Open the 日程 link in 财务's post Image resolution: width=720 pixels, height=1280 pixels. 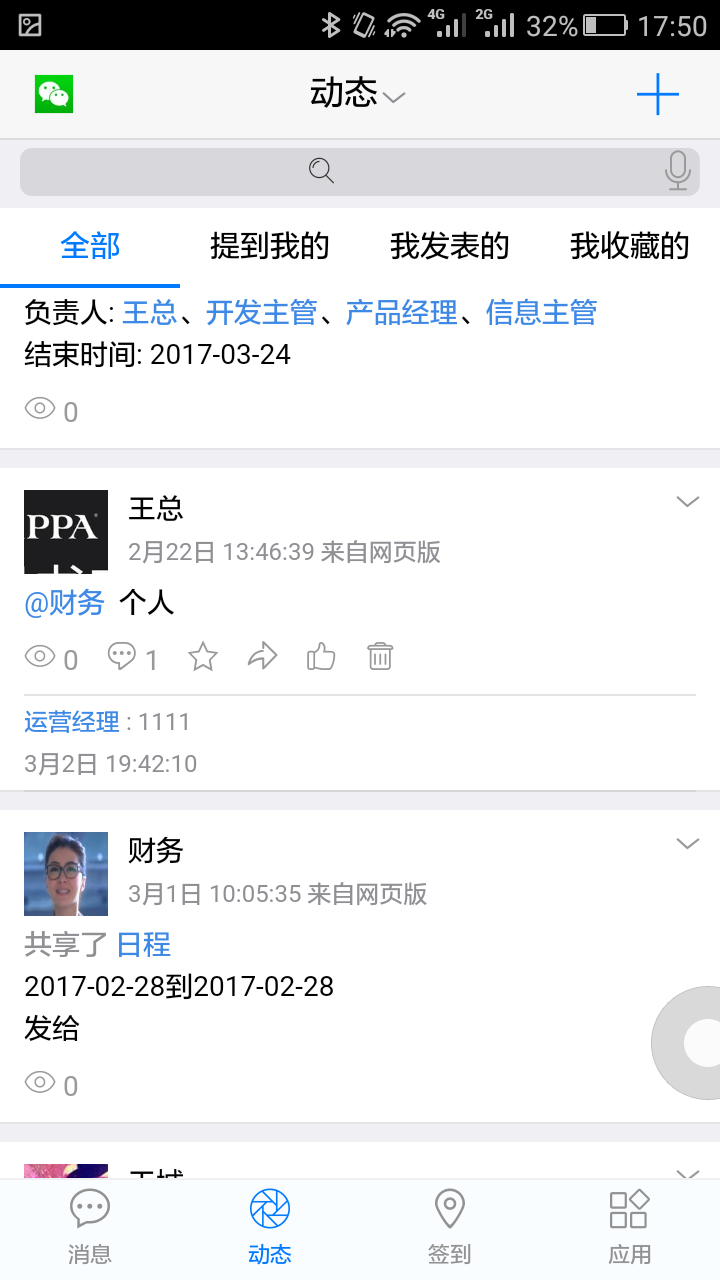tap(144, 945)
